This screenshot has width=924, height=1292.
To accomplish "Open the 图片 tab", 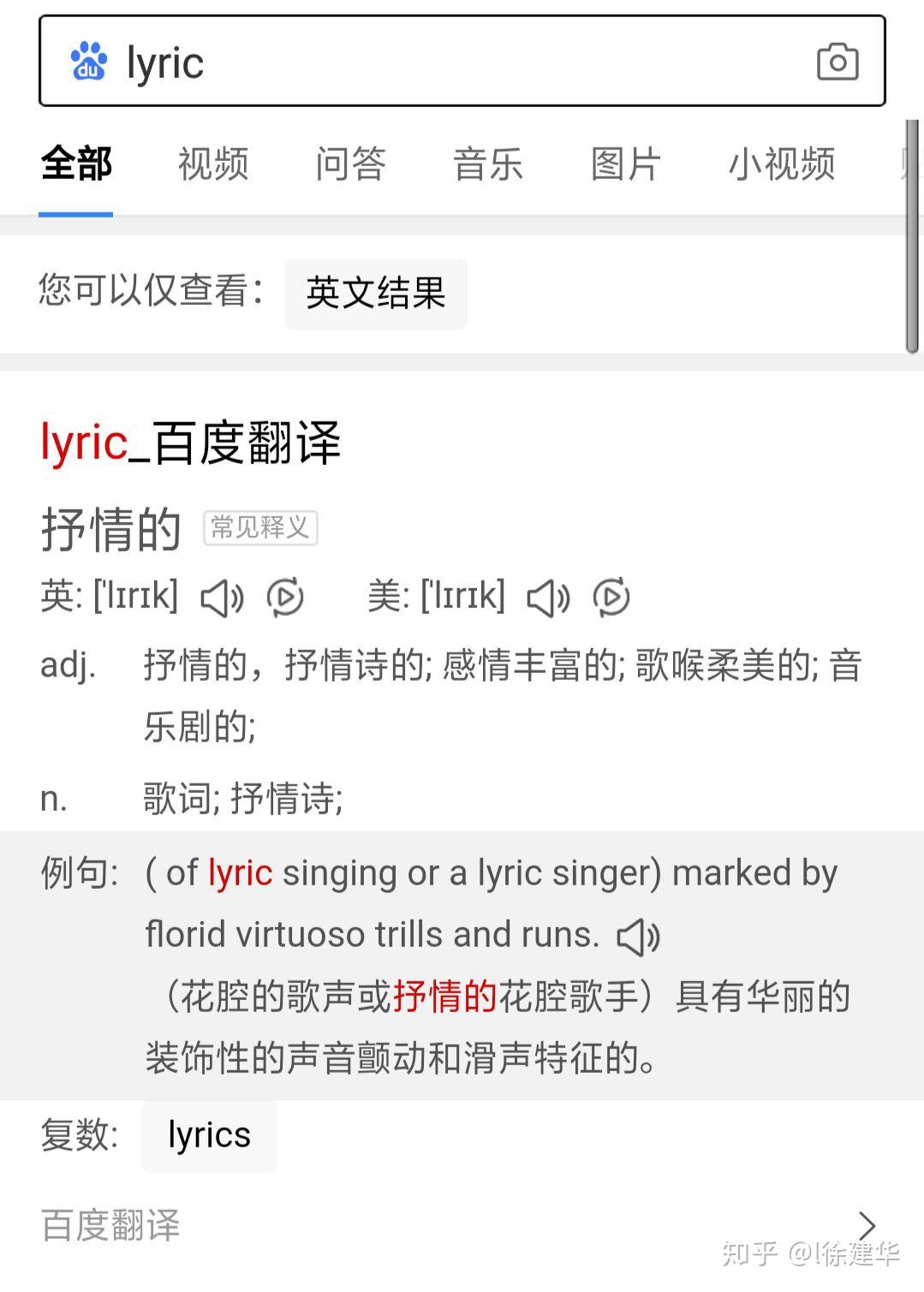I will [624, 164].
